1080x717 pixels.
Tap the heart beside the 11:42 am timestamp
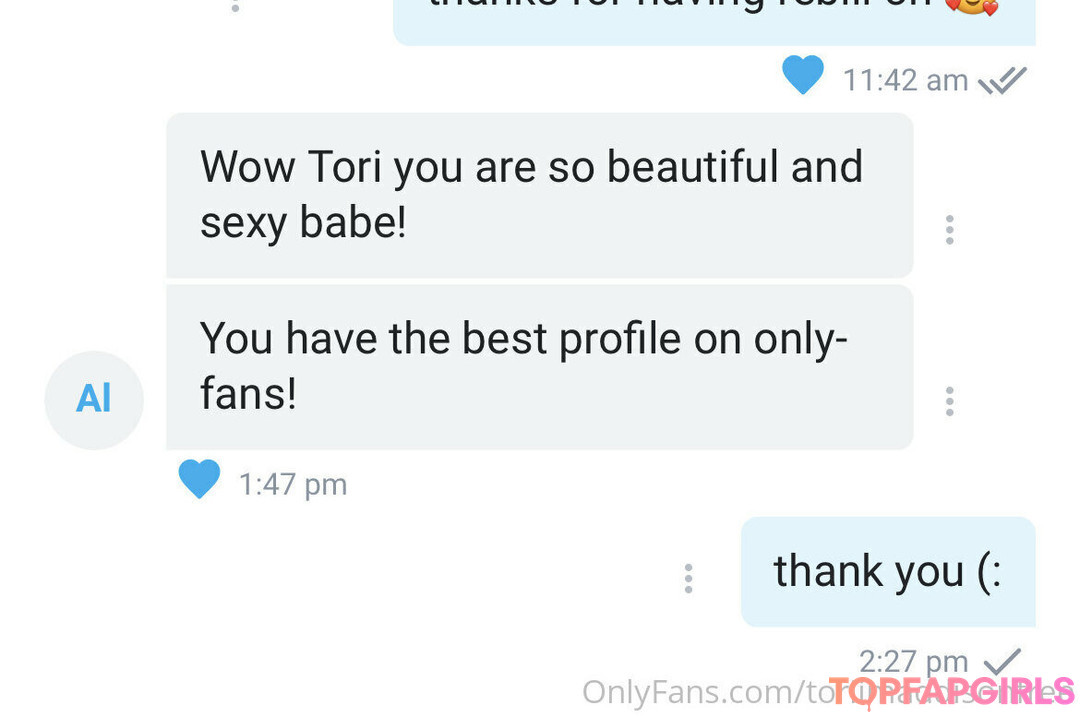[x=802, y=76]
